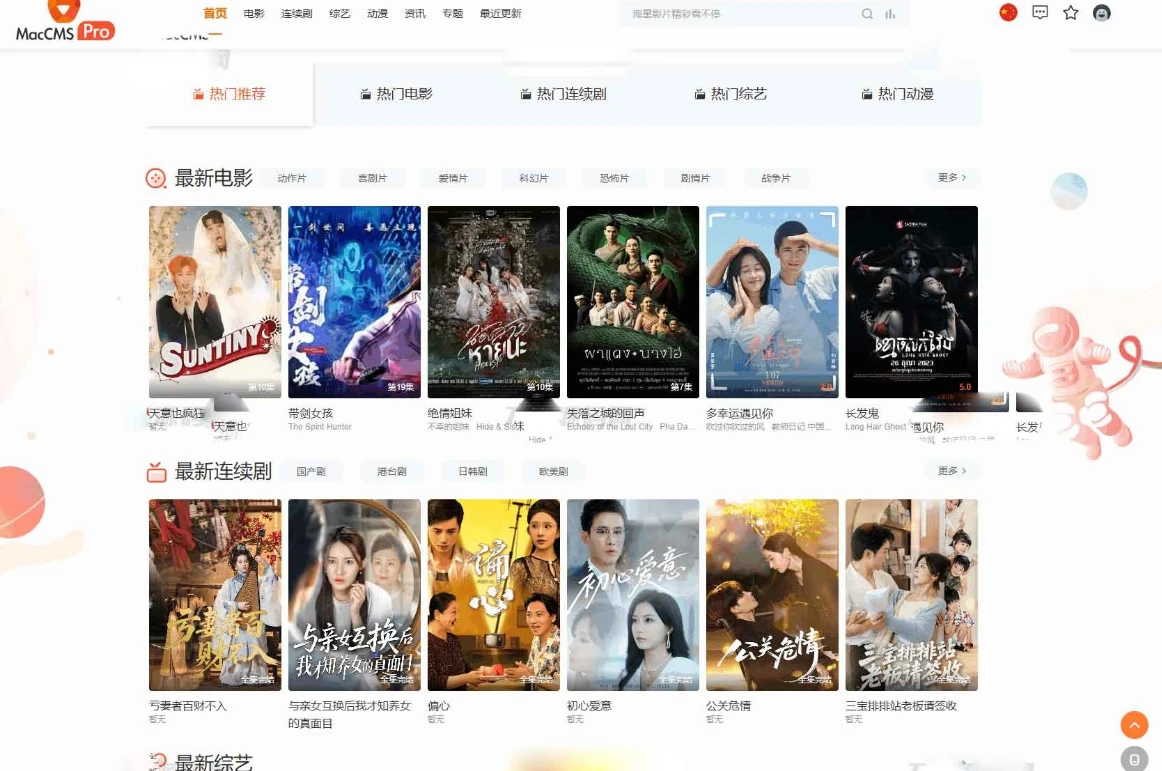Image resolution: width=1162 pixels, height=771 pixels.
Task: Select the 日韩剧 series chip
Action: 473,472
